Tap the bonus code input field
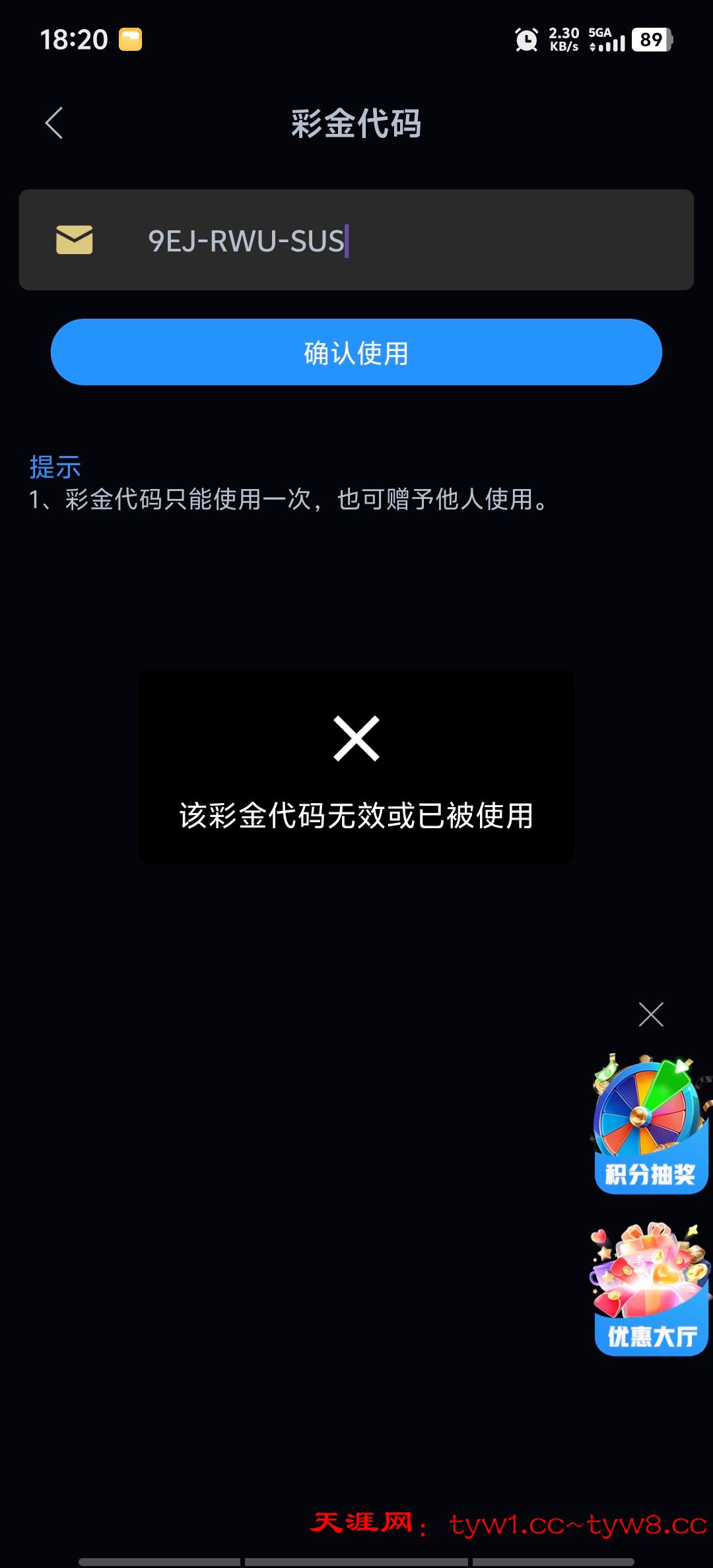 pyautogui.click(x=396, y=240)
